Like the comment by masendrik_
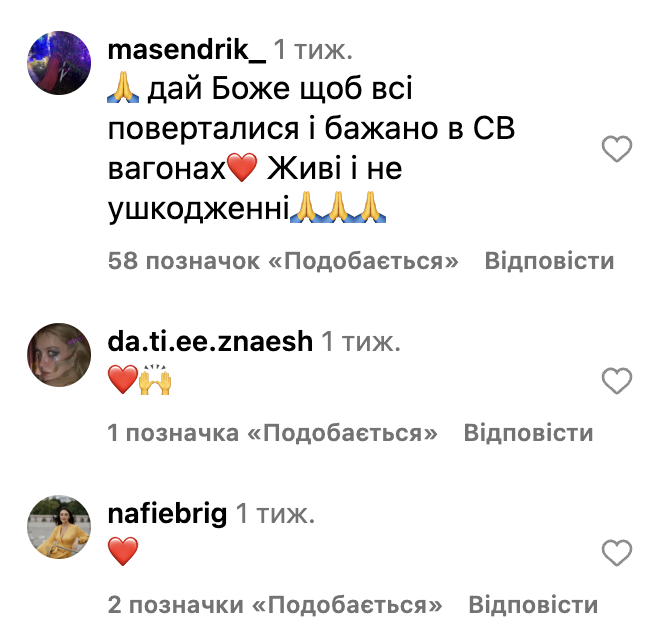Image resolution: width=658 pixels, height=628 pixels. click(617, 150)
